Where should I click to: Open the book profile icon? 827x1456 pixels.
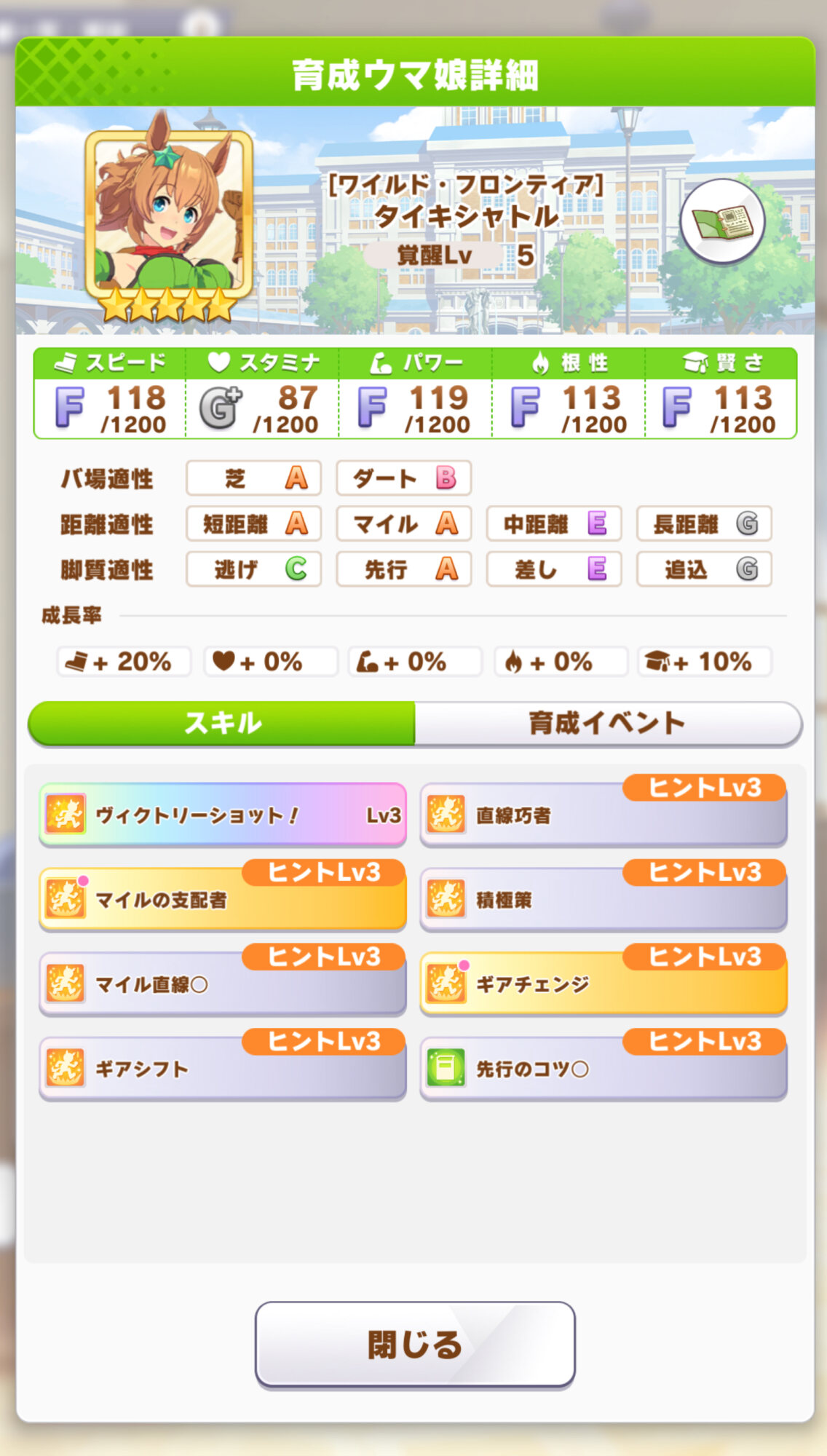coord(722,221)
